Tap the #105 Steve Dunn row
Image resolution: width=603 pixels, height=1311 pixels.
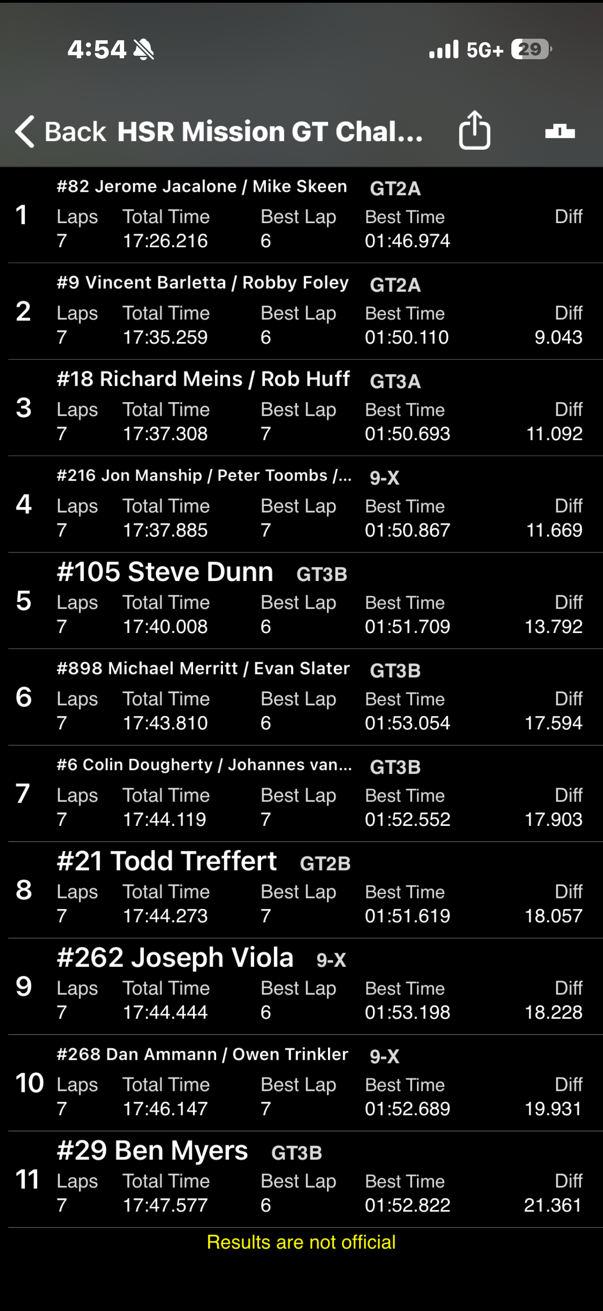click(x=301, y=600)
